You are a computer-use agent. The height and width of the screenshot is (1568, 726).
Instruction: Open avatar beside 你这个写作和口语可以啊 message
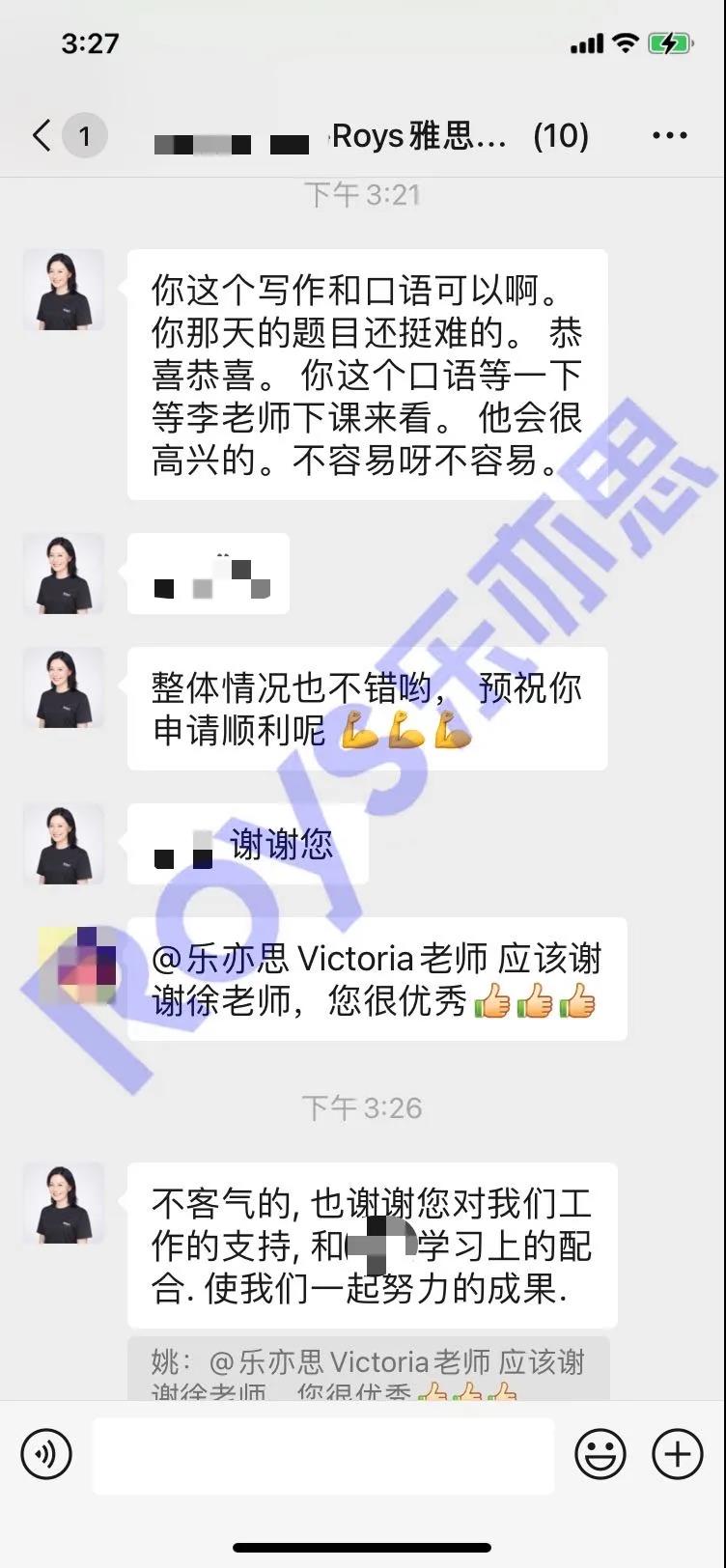pyautogui.click(x=64, y=290)
